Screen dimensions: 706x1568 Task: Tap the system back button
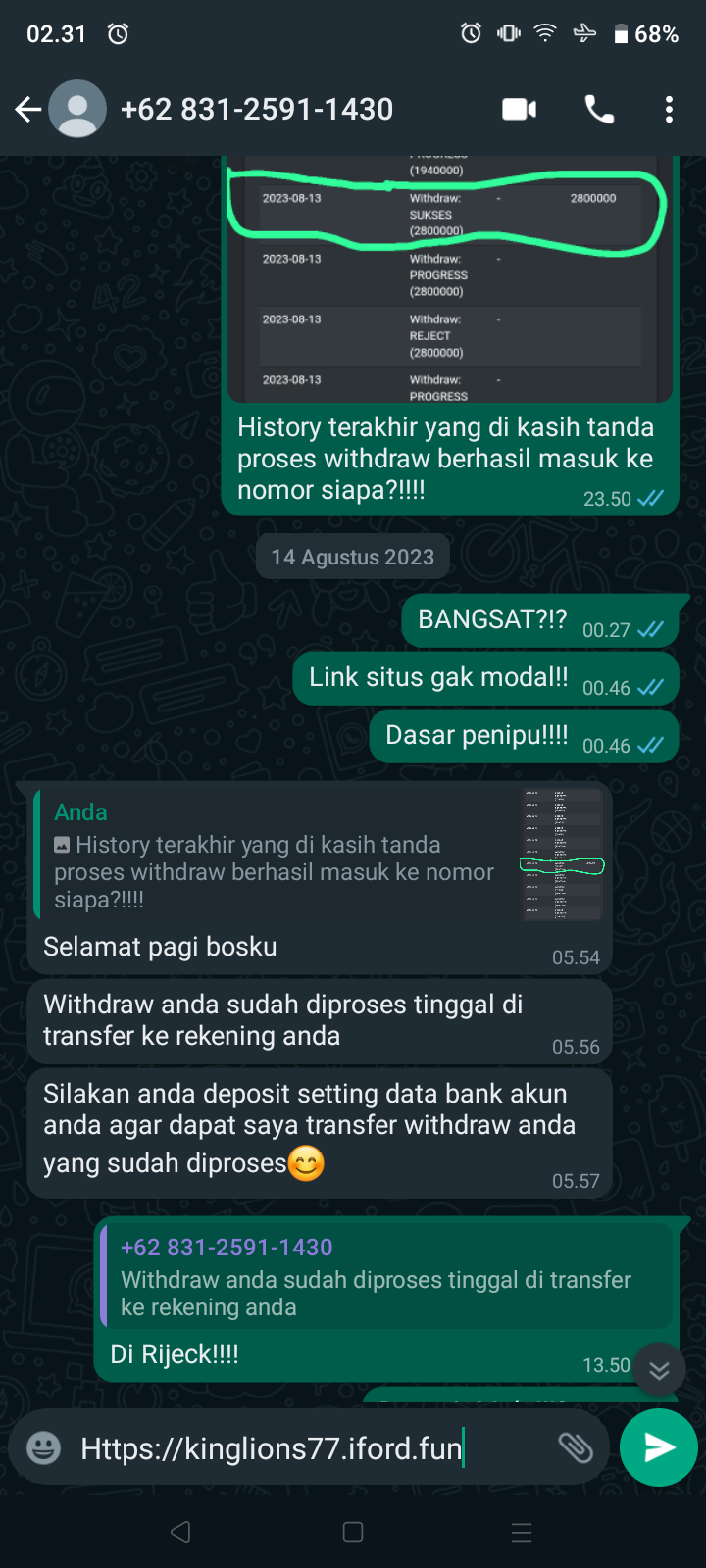[180, 1532]
